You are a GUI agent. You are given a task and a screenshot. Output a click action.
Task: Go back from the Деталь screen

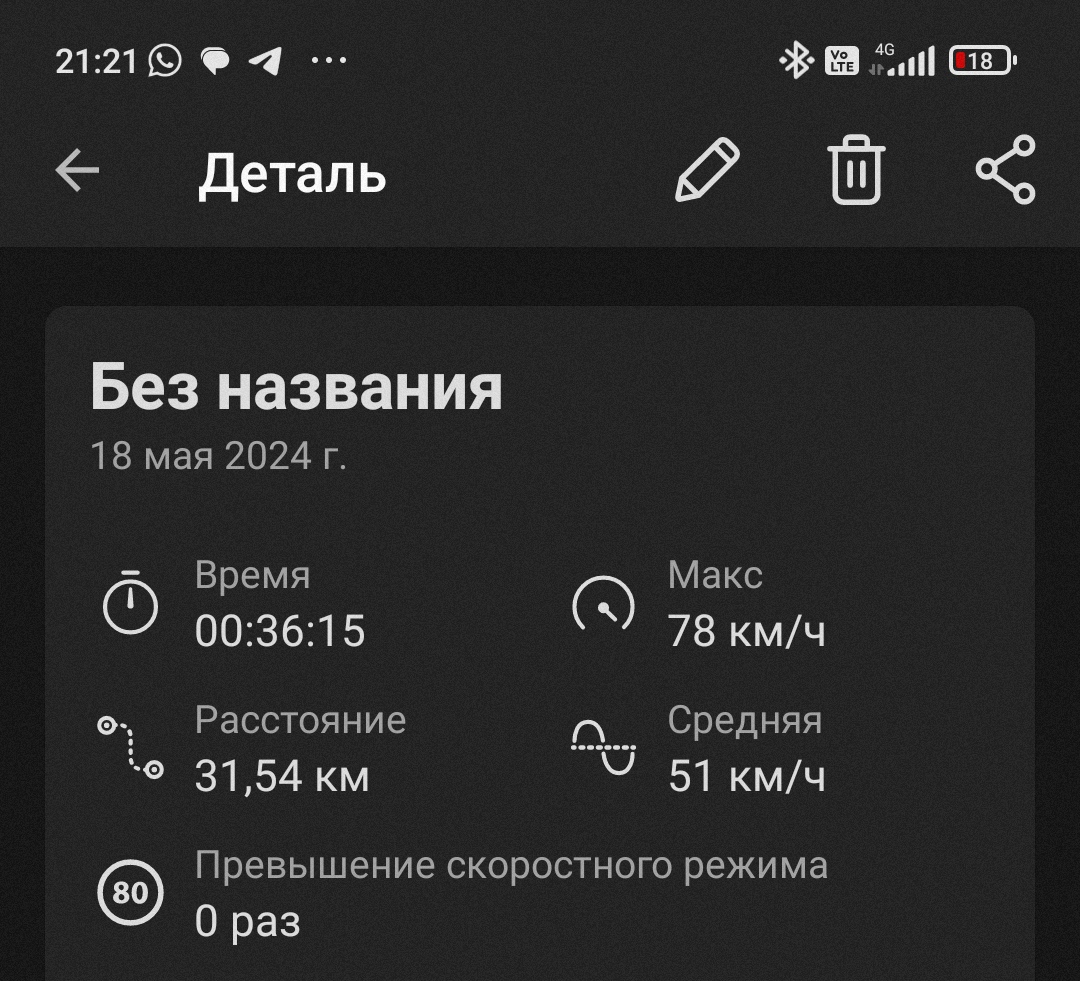pos(77,172)
